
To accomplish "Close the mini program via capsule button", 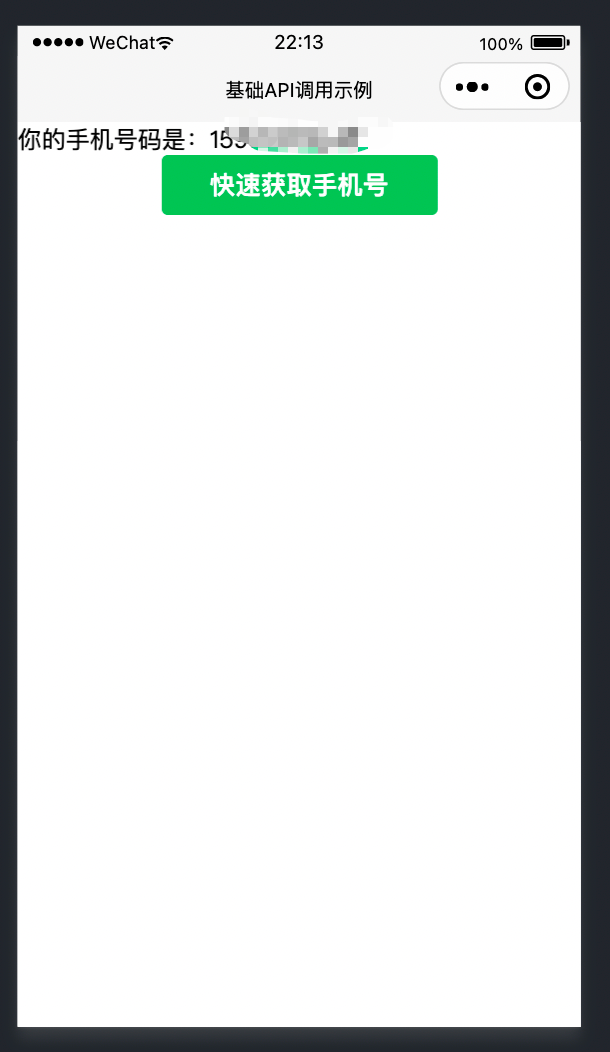I will (x=537, y=87).
